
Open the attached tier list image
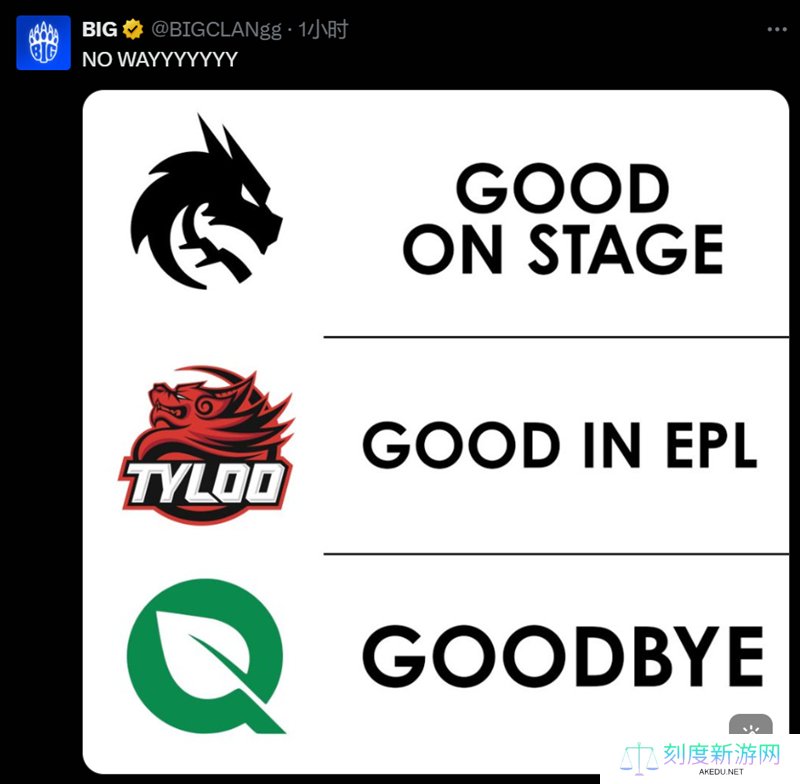[436, 430]
